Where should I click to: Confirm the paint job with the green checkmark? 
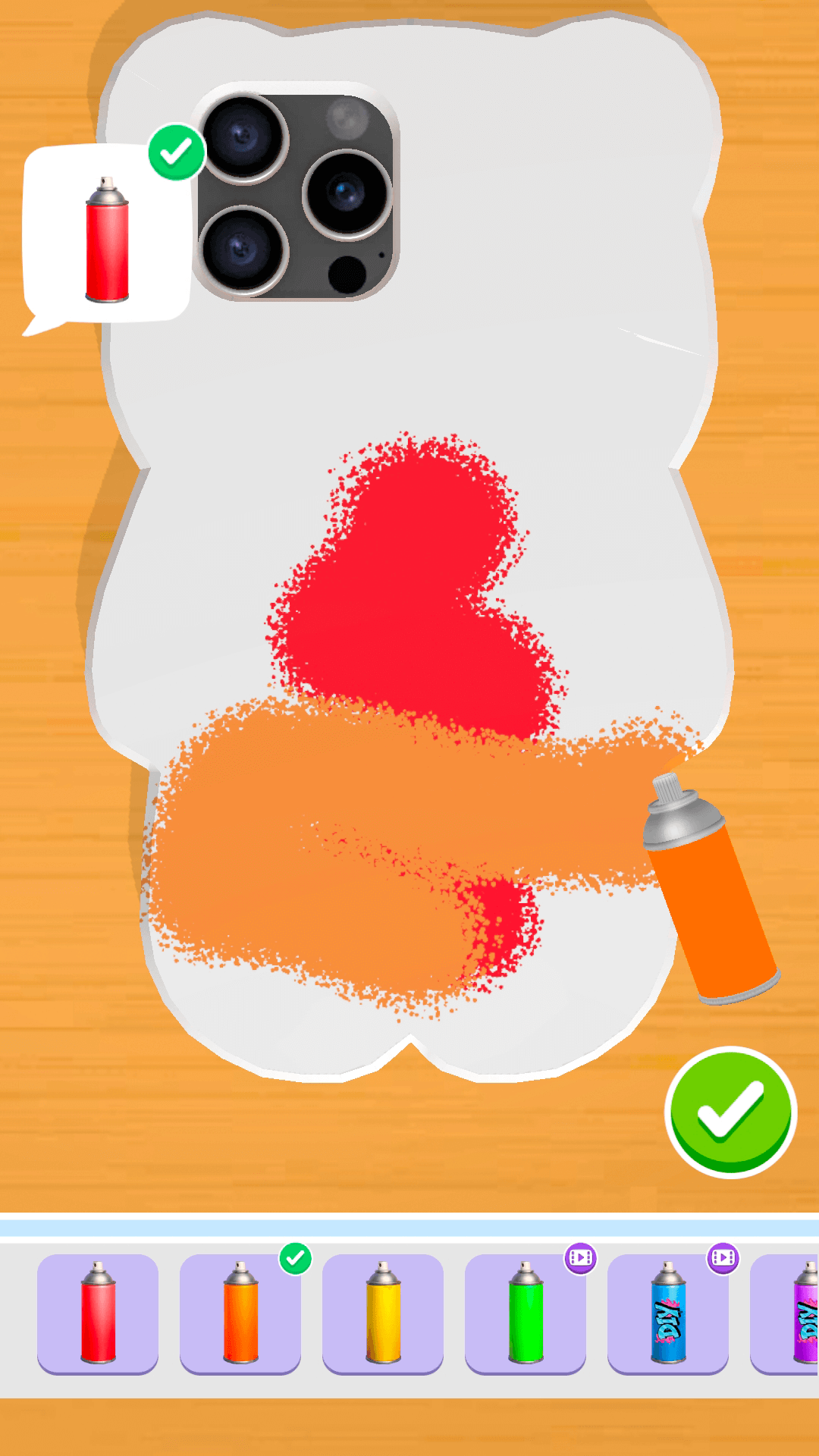[730, 1112]
